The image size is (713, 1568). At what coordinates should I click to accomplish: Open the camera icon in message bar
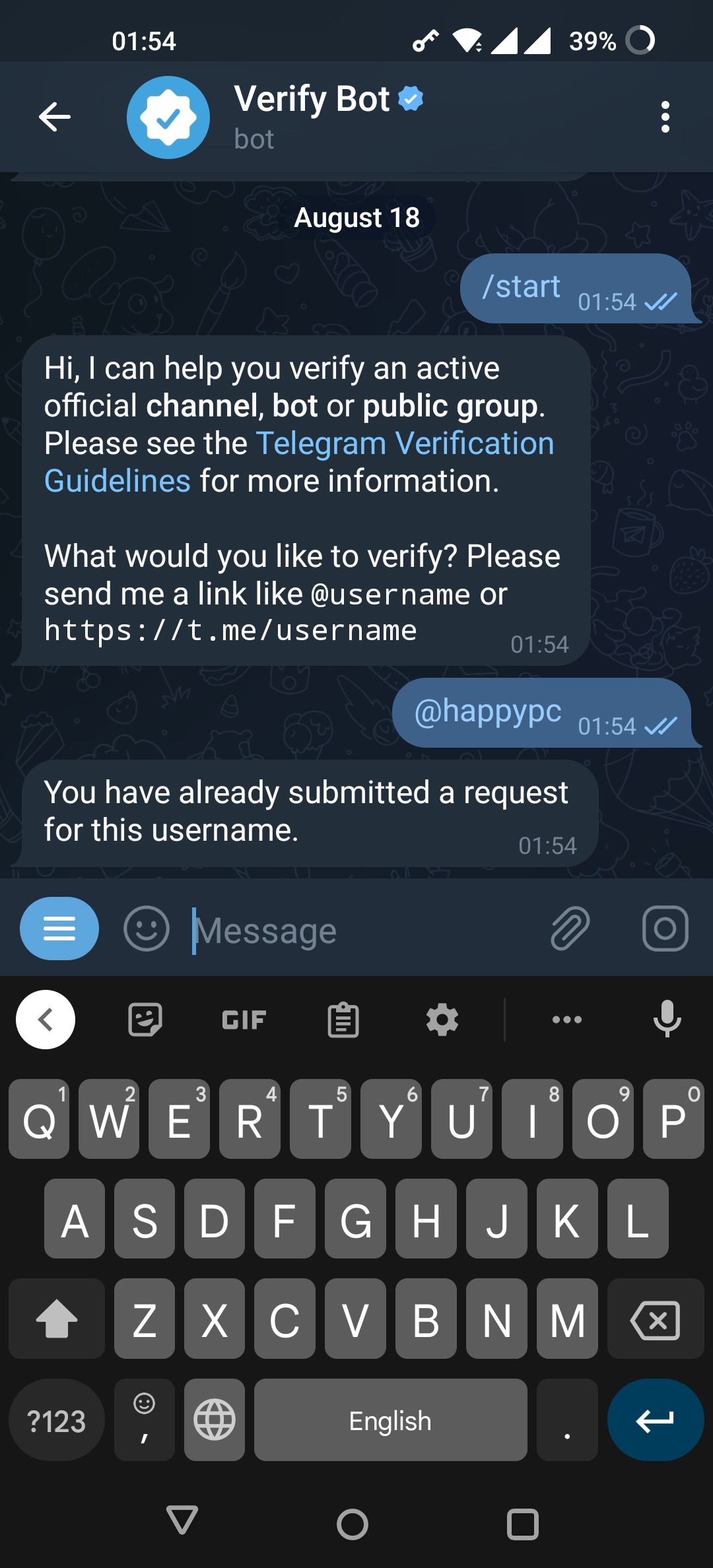pos(665,929)
